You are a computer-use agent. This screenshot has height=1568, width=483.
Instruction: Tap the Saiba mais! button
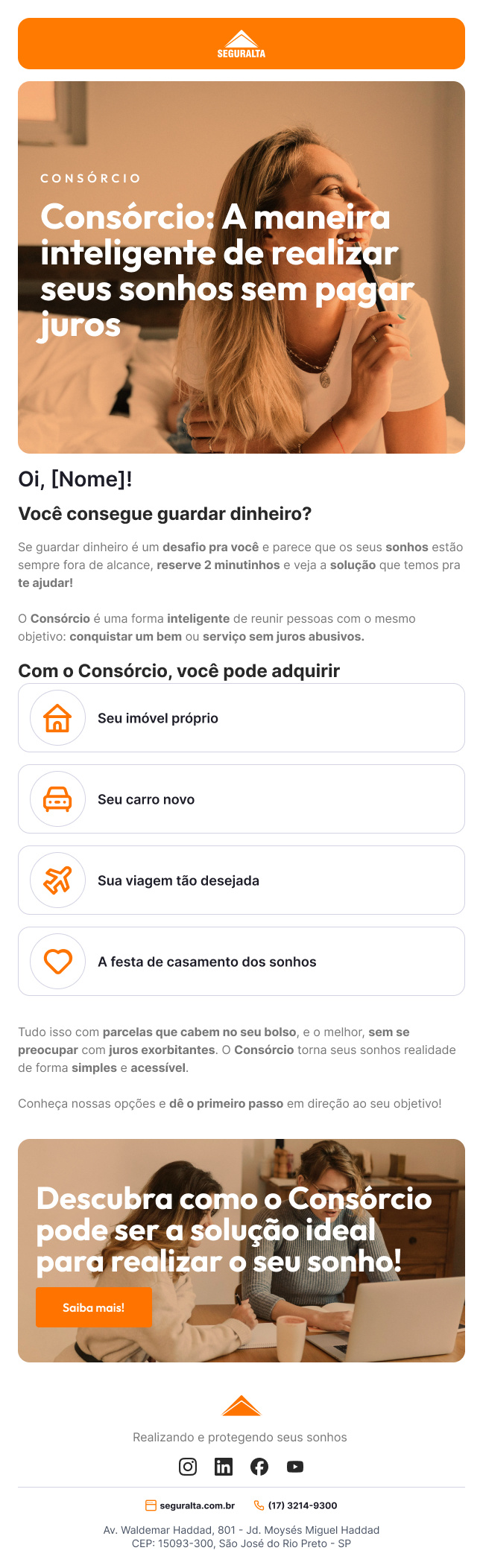click(94, 1307)
